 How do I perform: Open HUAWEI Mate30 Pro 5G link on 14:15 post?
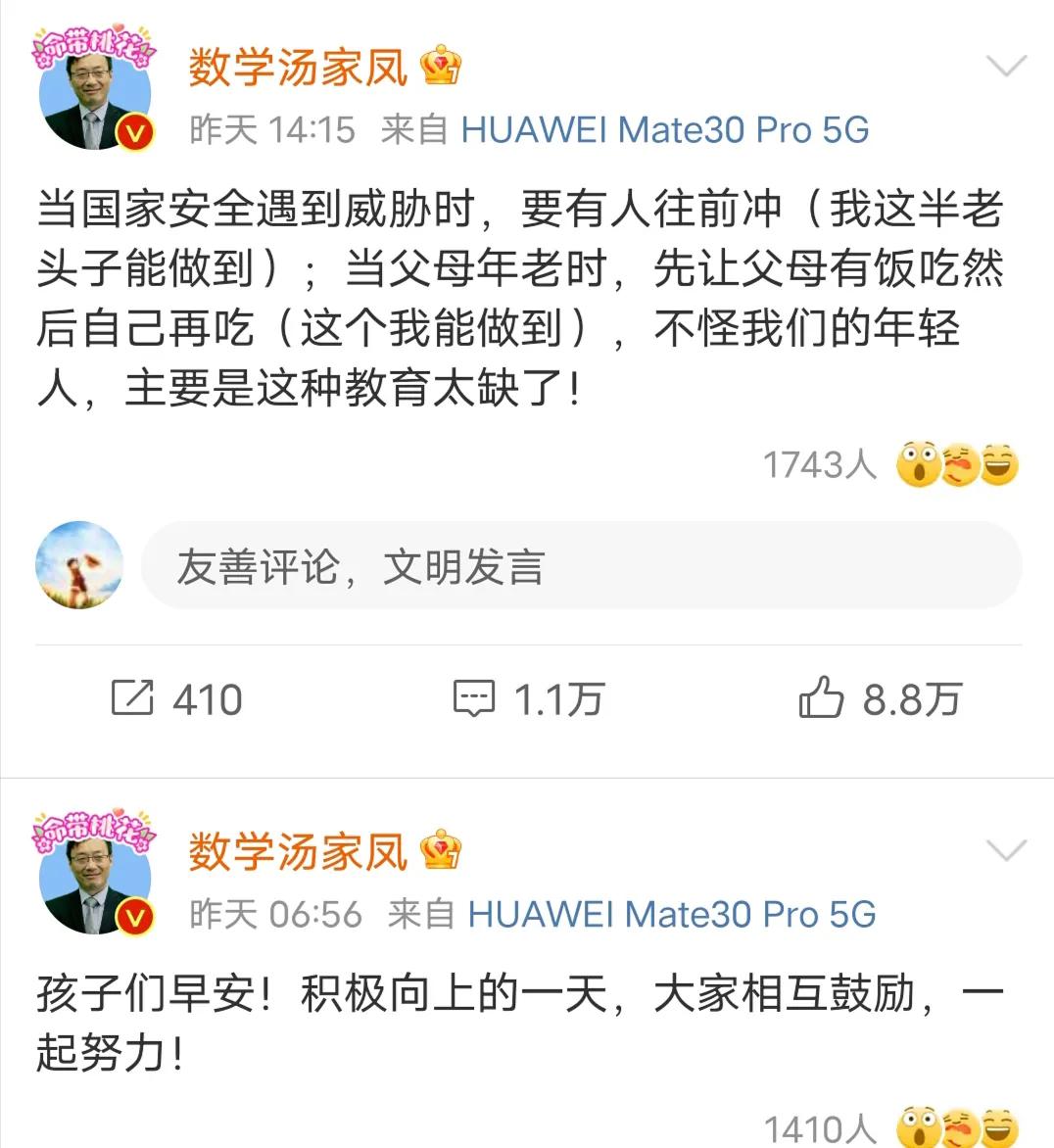[664, 130]
